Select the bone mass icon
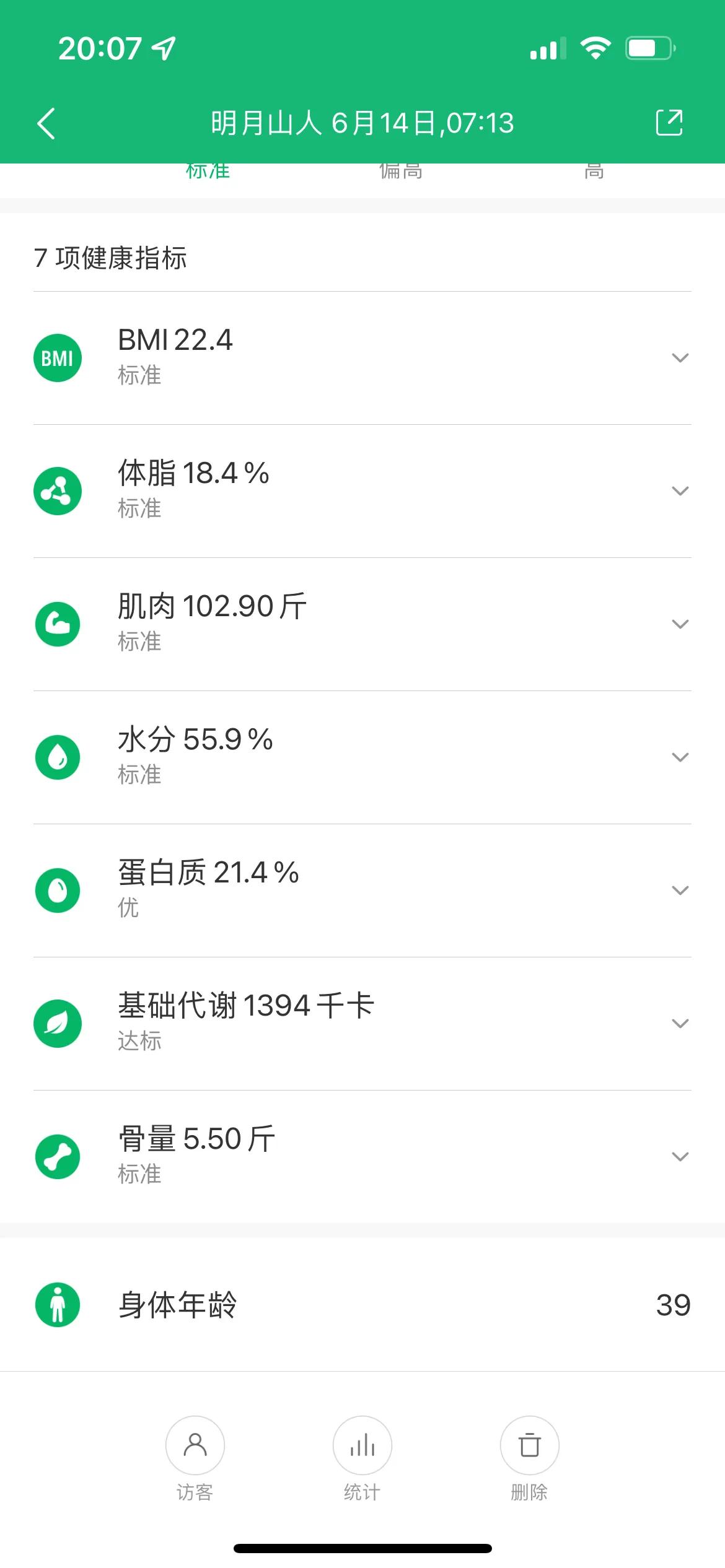The image size is (725, 1568). coord(58,1156)
